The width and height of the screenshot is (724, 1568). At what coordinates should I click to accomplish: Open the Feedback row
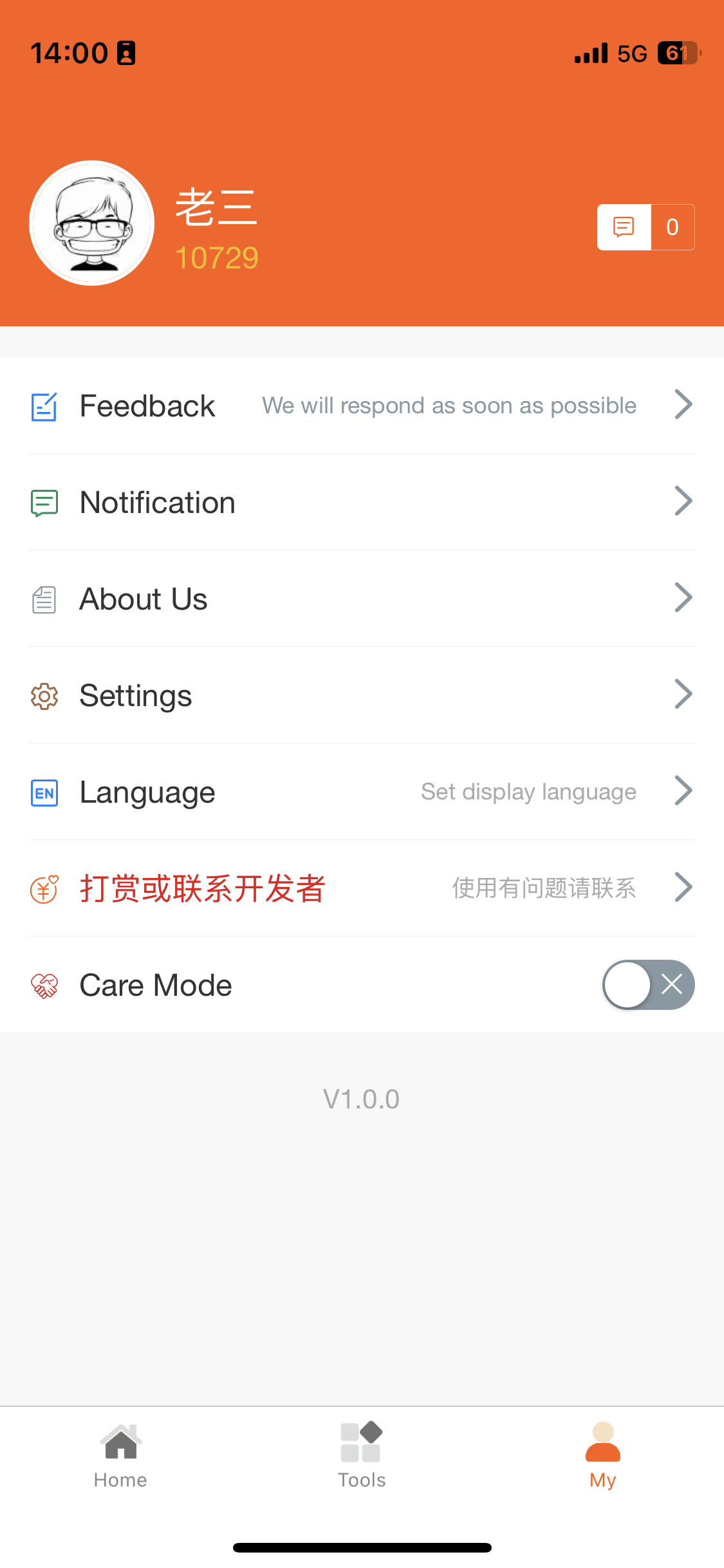tap(362, 406)
